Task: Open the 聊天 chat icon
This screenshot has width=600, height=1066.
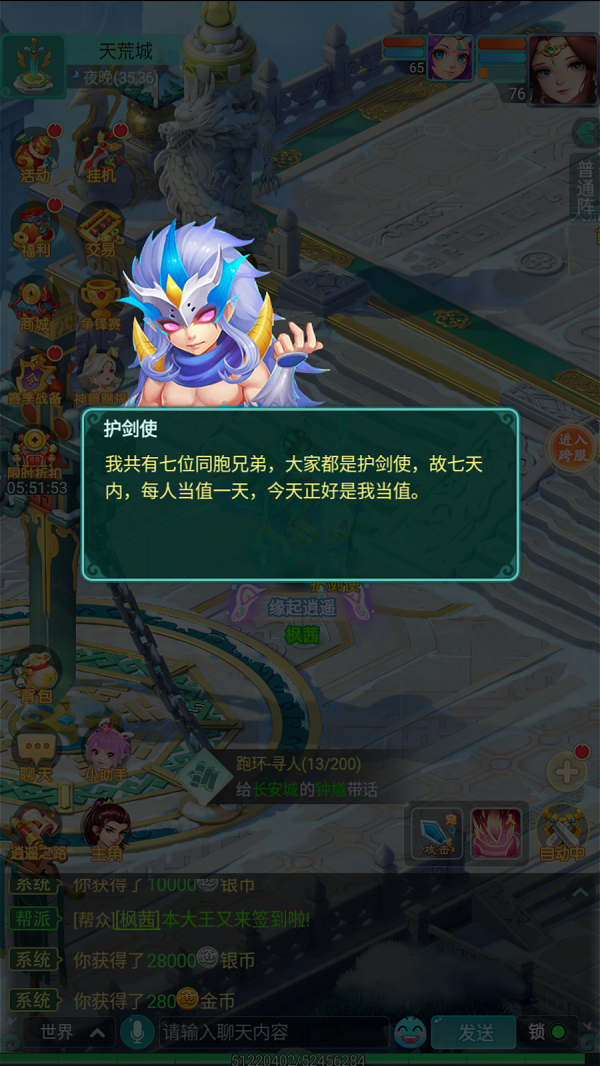Action: (37, 752)
